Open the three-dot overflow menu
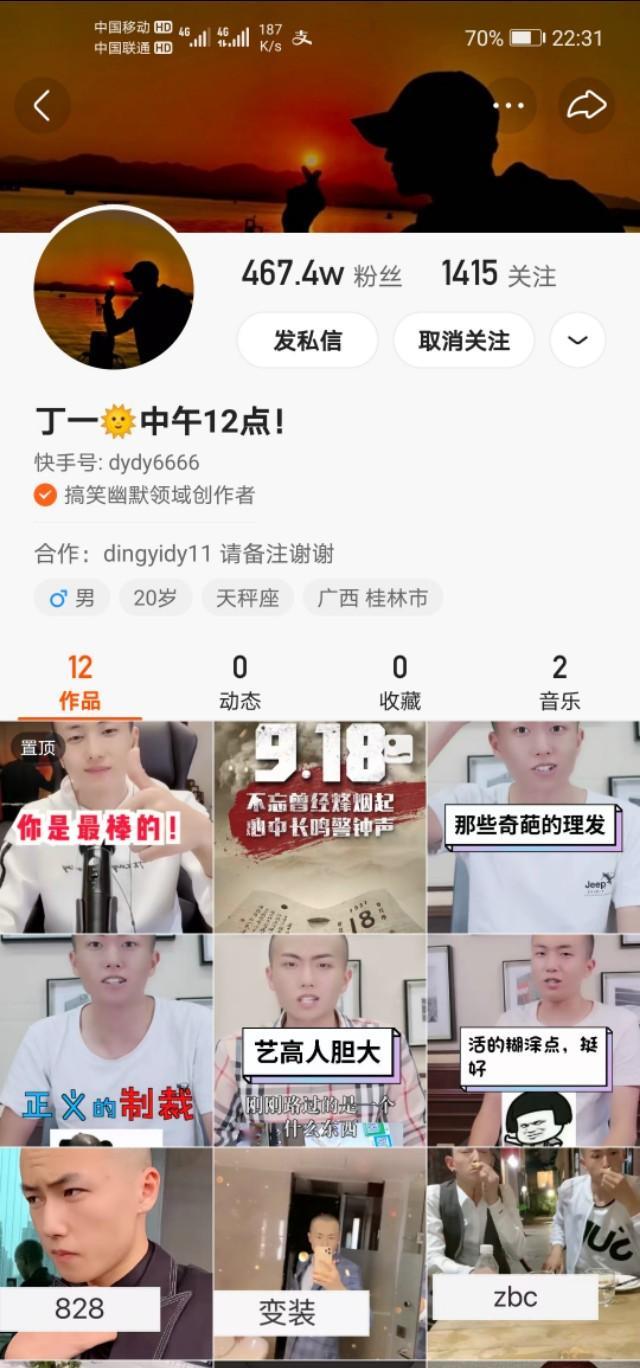Viewport: 640px width, 1368px height. 508,106
